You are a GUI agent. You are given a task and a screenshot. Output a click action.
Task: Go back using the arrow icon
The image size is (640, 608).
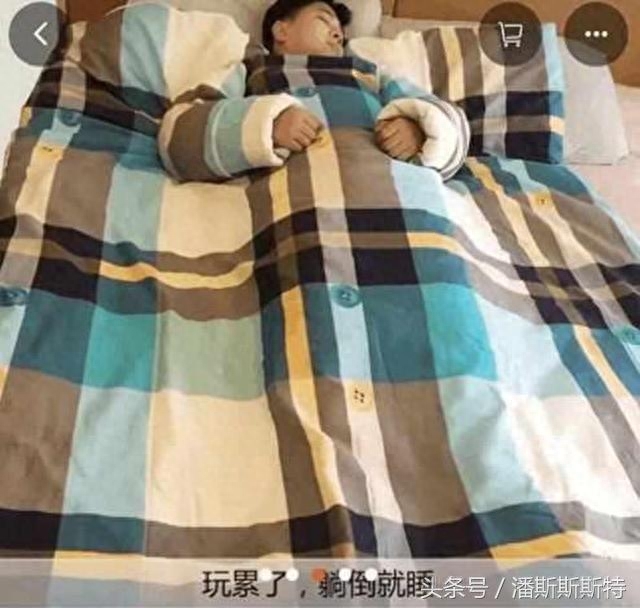pyautogui.click(x=40, y=34)
